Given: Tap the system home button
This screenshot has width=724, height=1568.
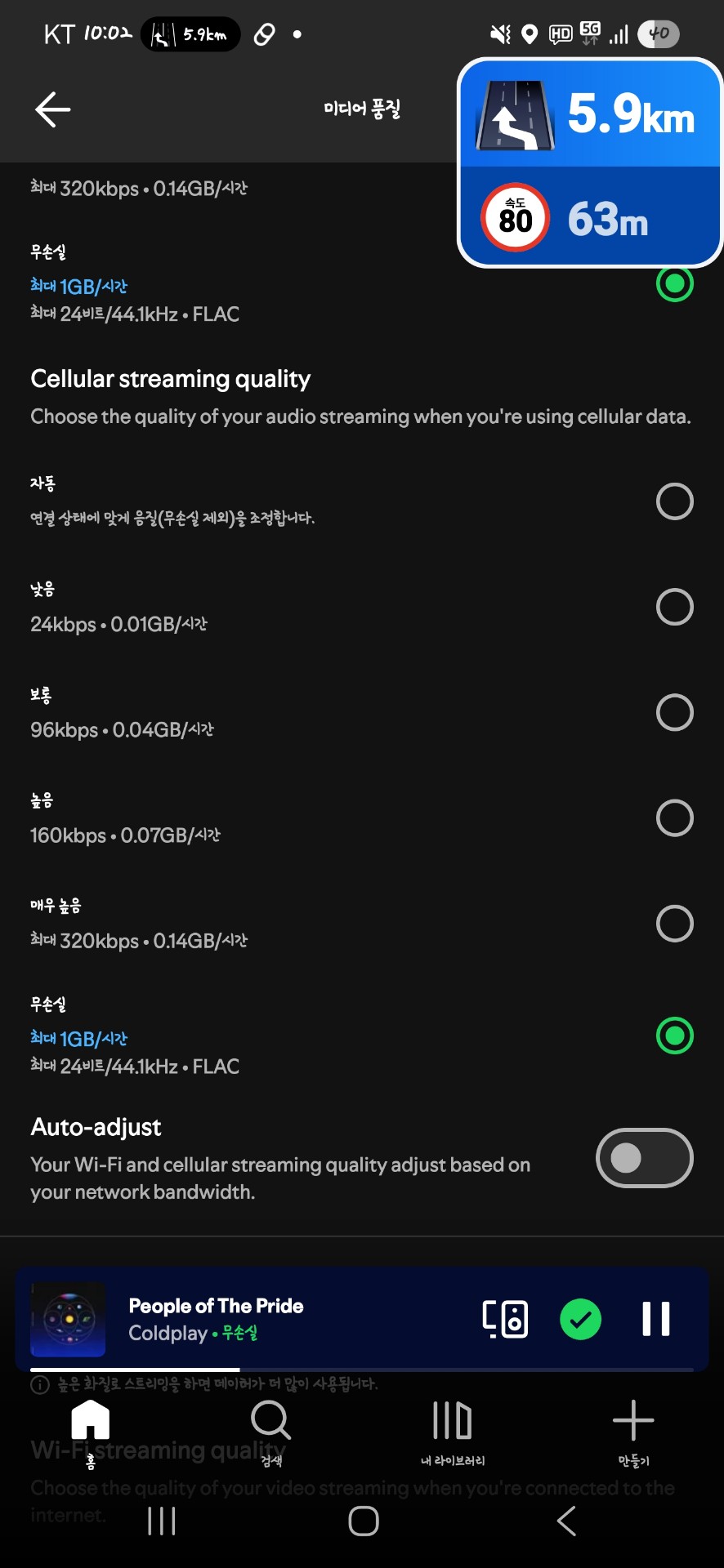Looking at the screenshot, I should [x=363, y=1521].
